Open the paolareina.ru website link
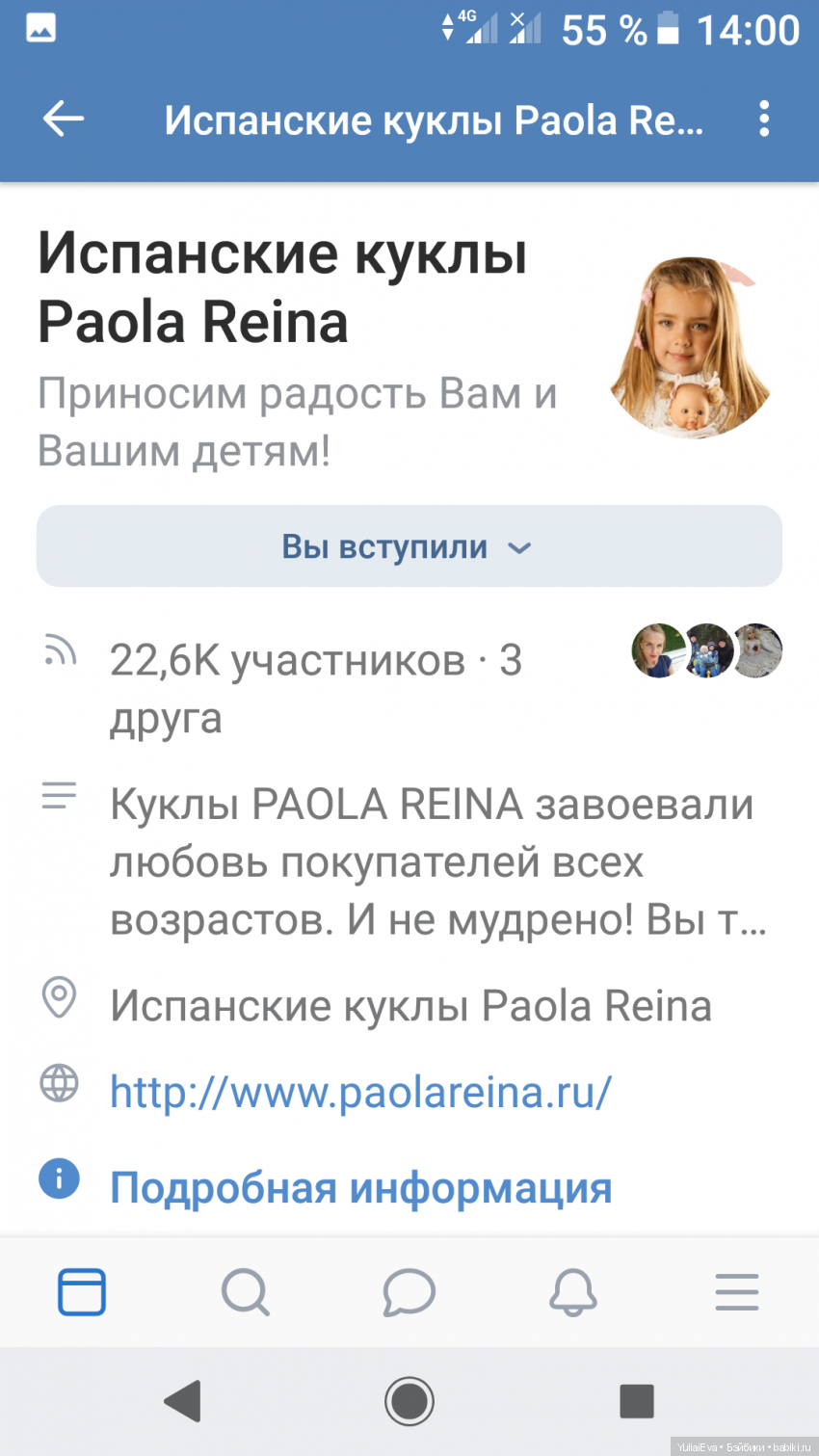Screen dimensions: 819x1456 click(x=360, y=1092)
